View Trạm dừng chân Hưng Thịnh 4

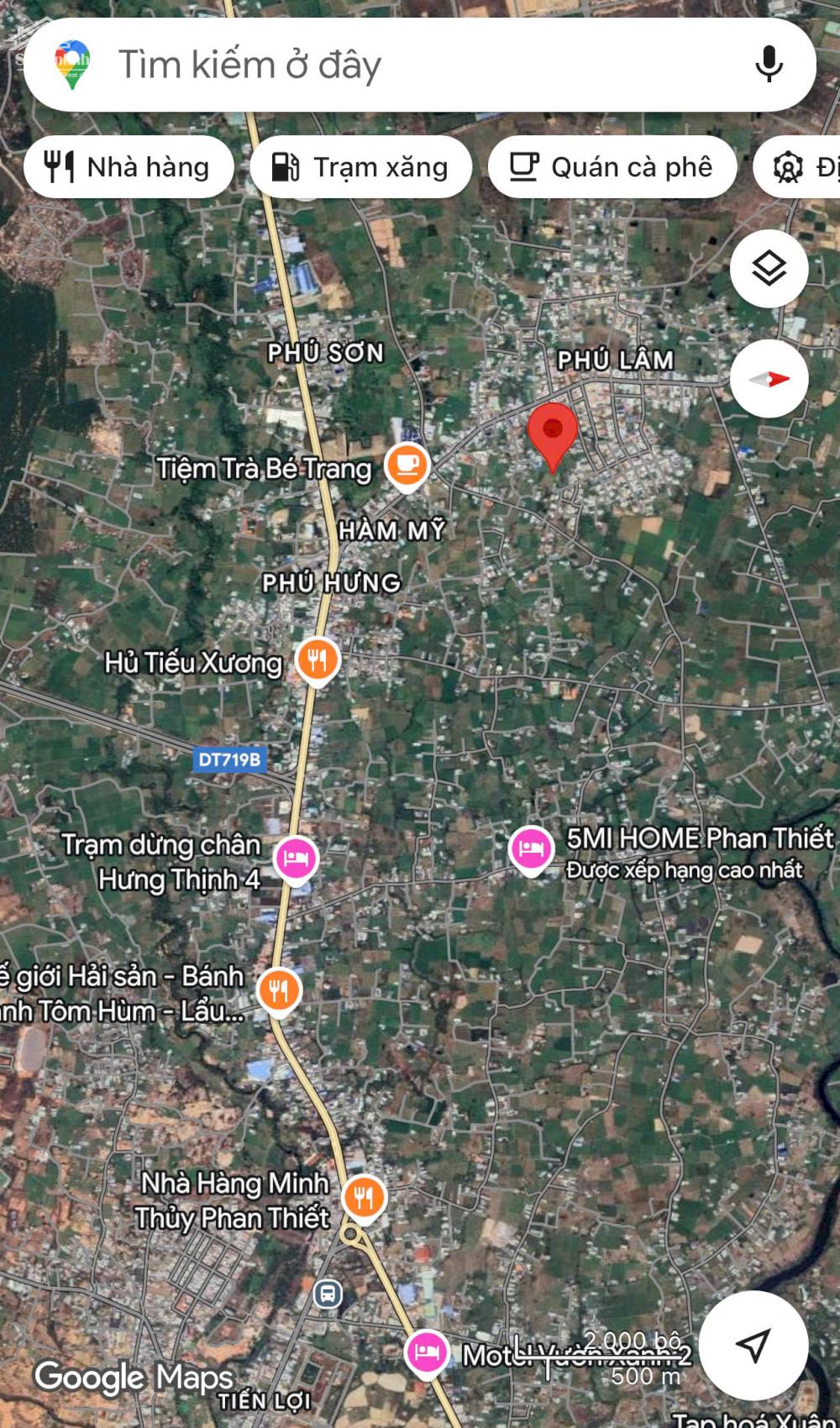(296, 858)
